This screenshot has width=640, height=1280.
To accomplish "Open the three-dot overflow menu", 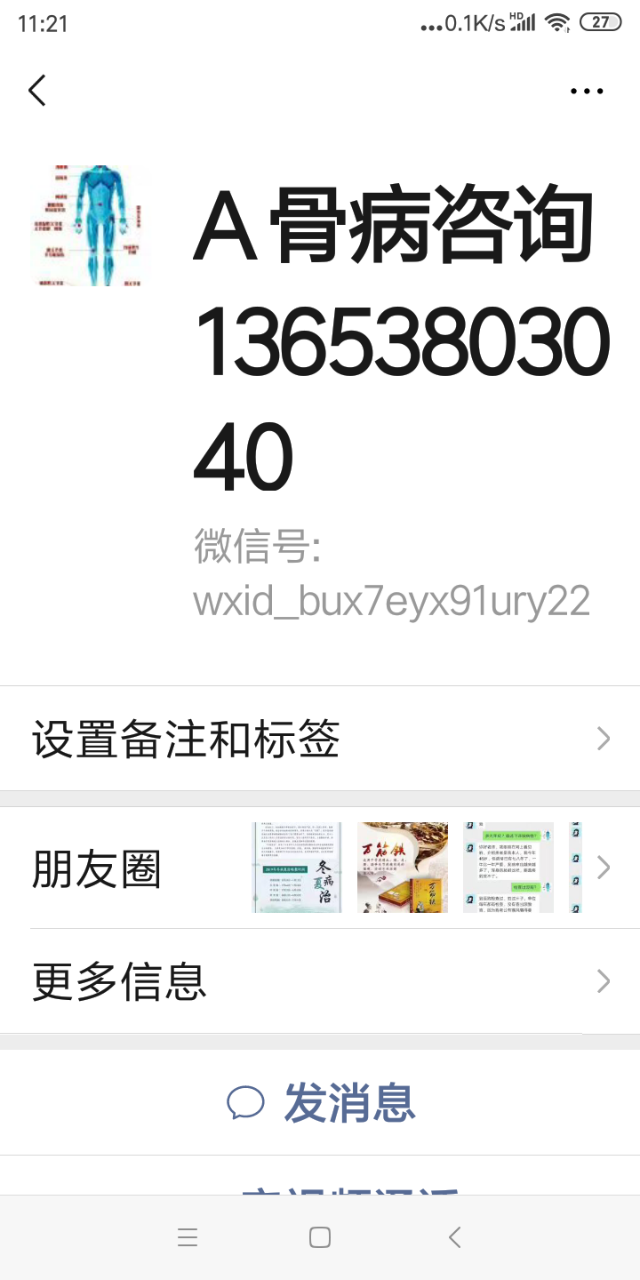I will [x=586, y=91].
